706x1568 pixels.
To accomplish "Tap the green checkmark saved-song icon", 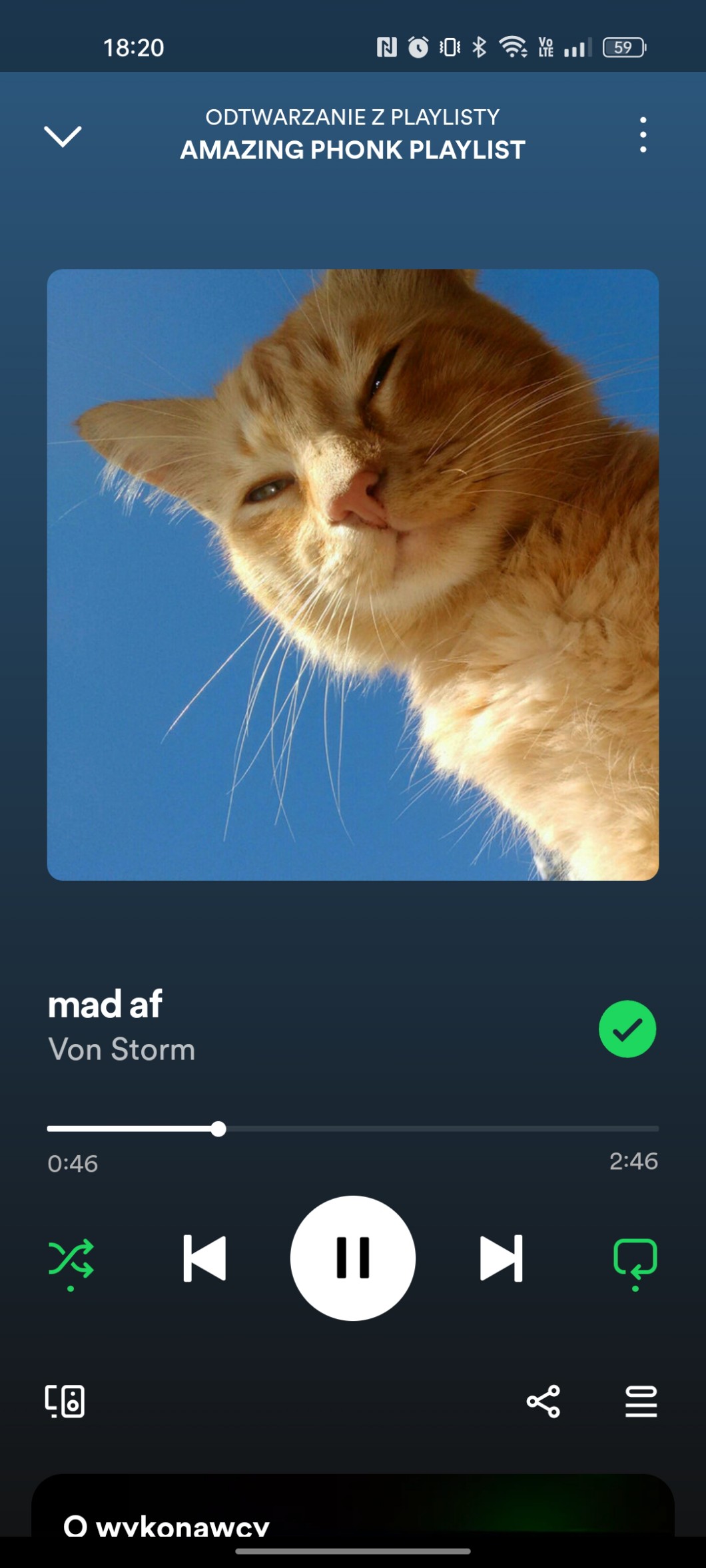I will click(627, 1029).
